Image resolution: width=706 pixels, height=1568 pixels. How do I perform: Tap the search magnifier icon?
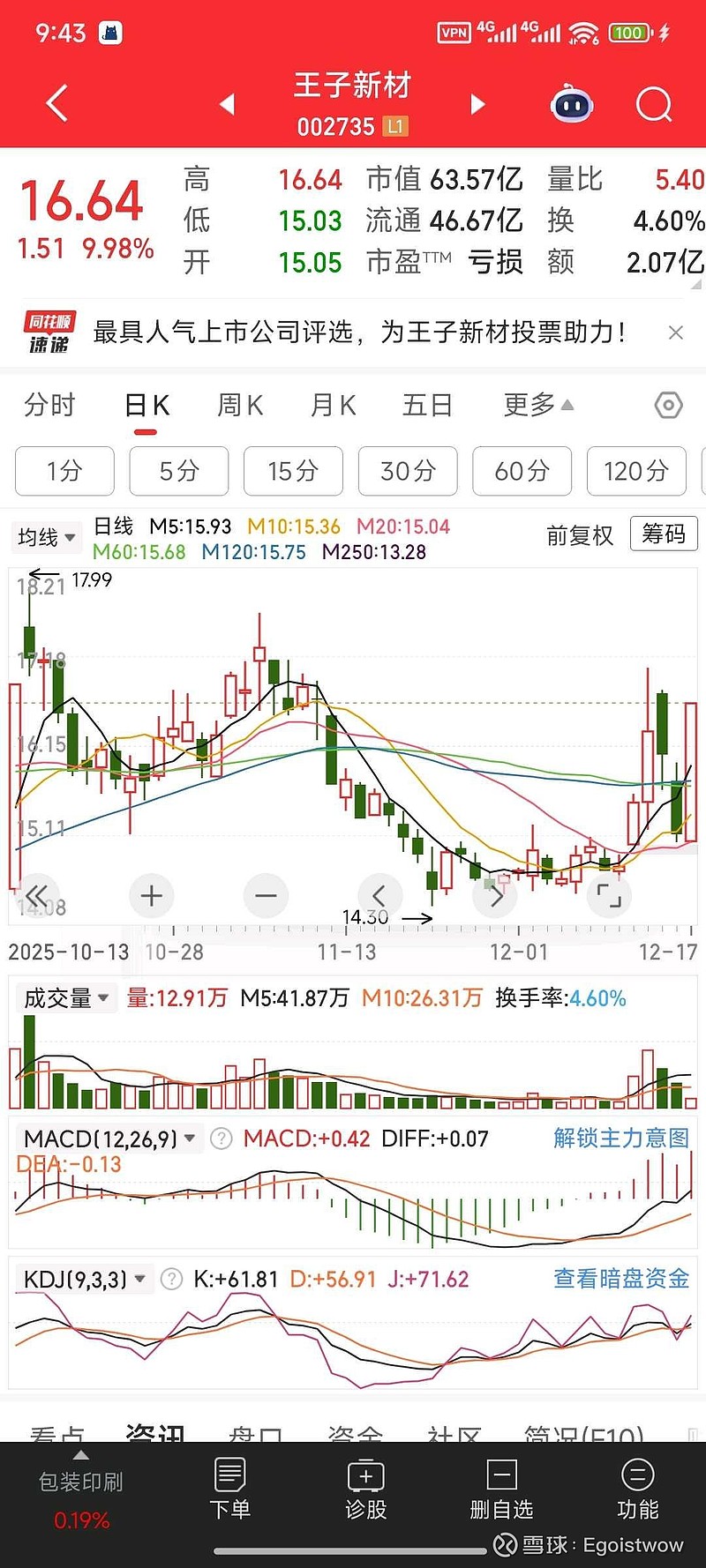(654, 103)
